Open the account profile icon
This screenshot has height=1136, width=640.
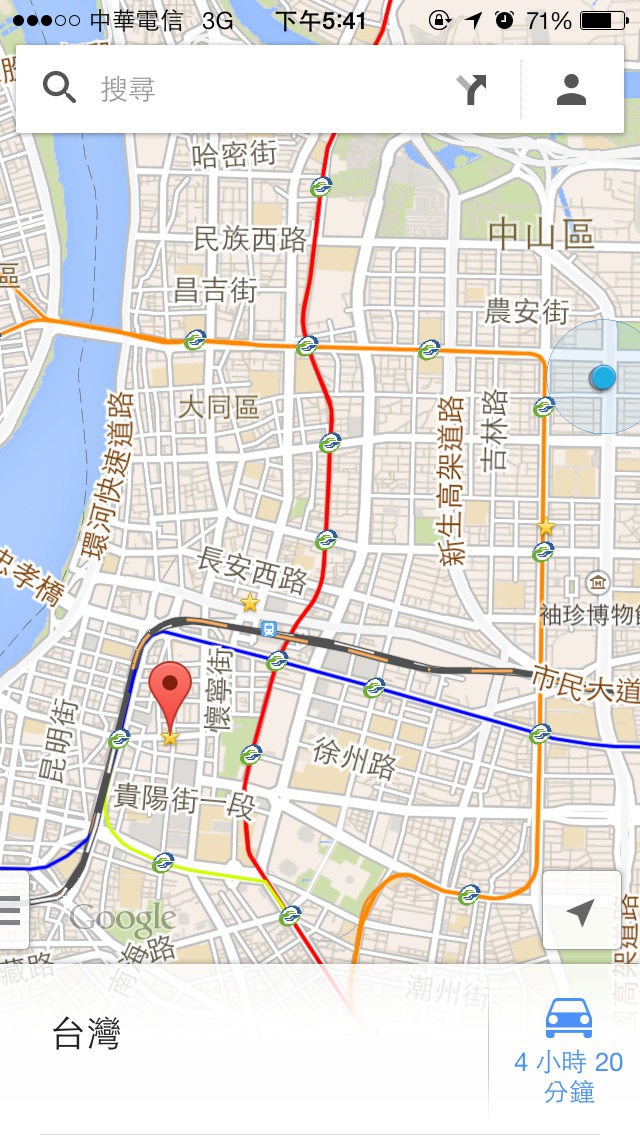point(572,89)
